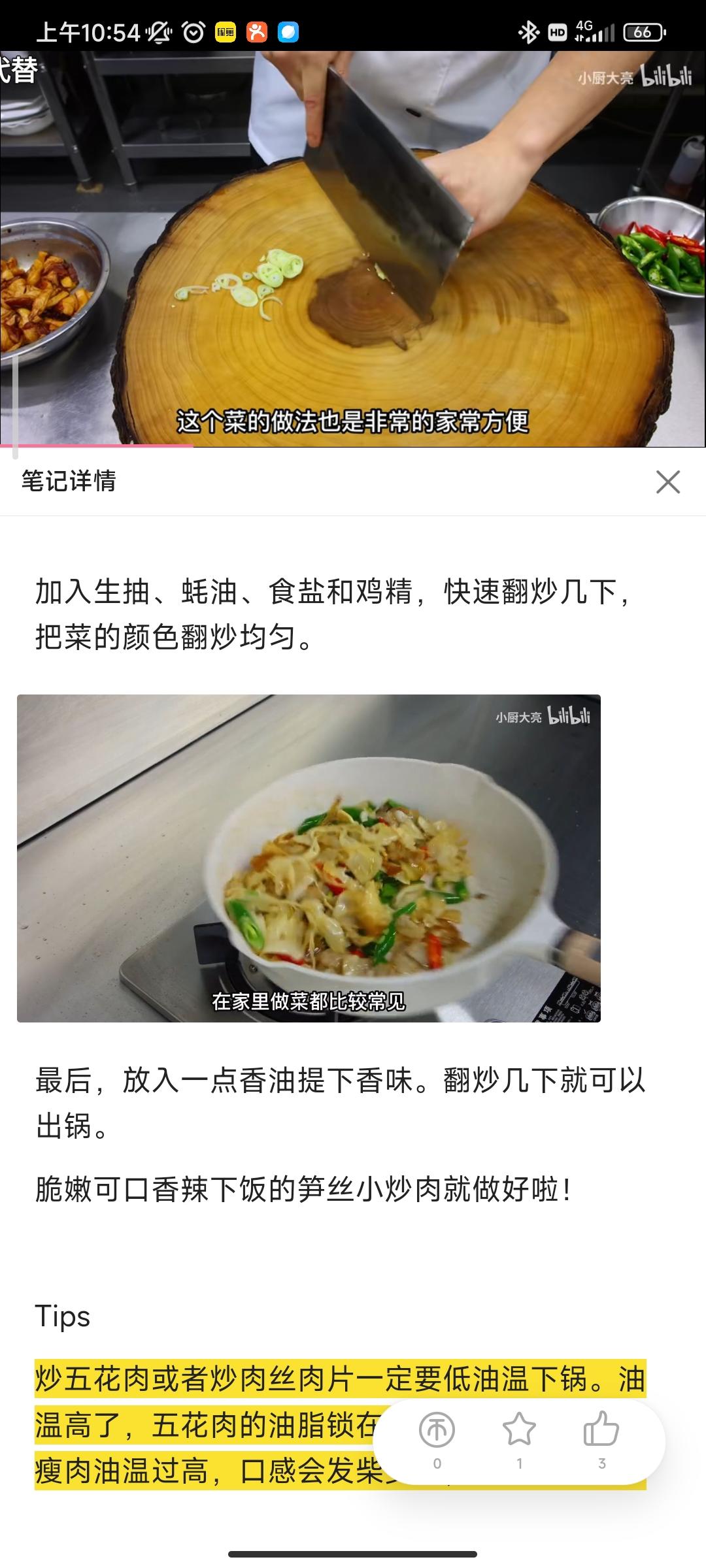Close the 笔记详情 note panel
The width and height of the screenshot is (706, 1568).
(x=667, y=482)
